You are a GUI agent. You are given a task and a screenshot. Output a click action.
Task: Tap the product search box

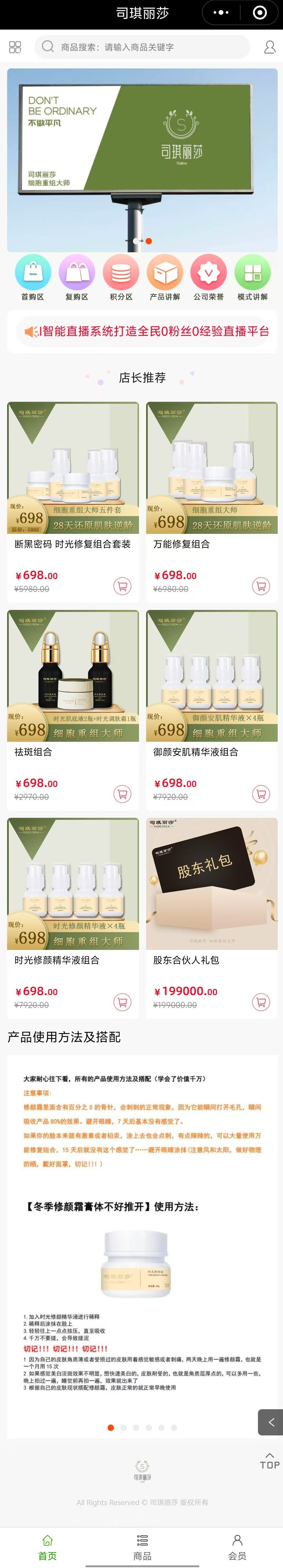143,47
